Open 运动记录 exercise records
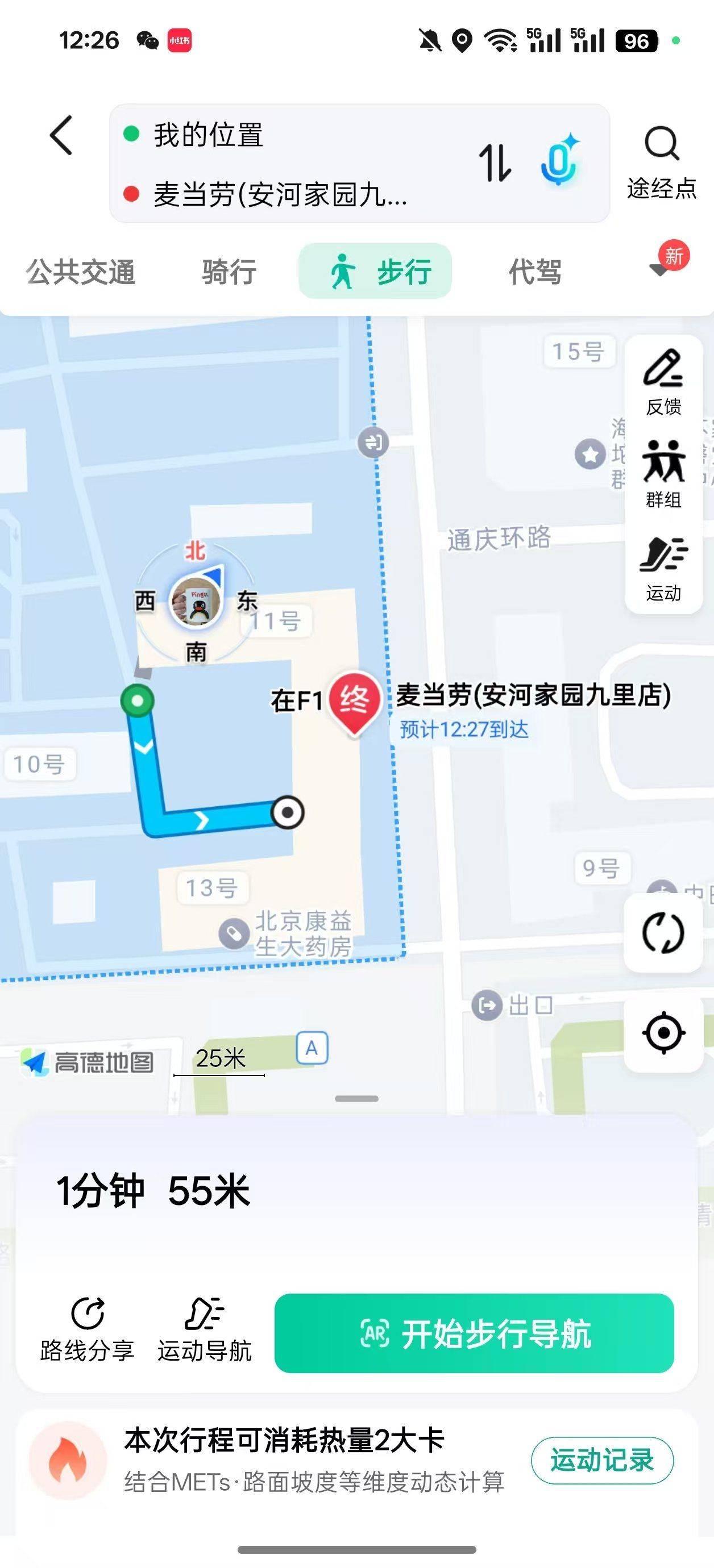714x1568 pixels. point(602,1459)
